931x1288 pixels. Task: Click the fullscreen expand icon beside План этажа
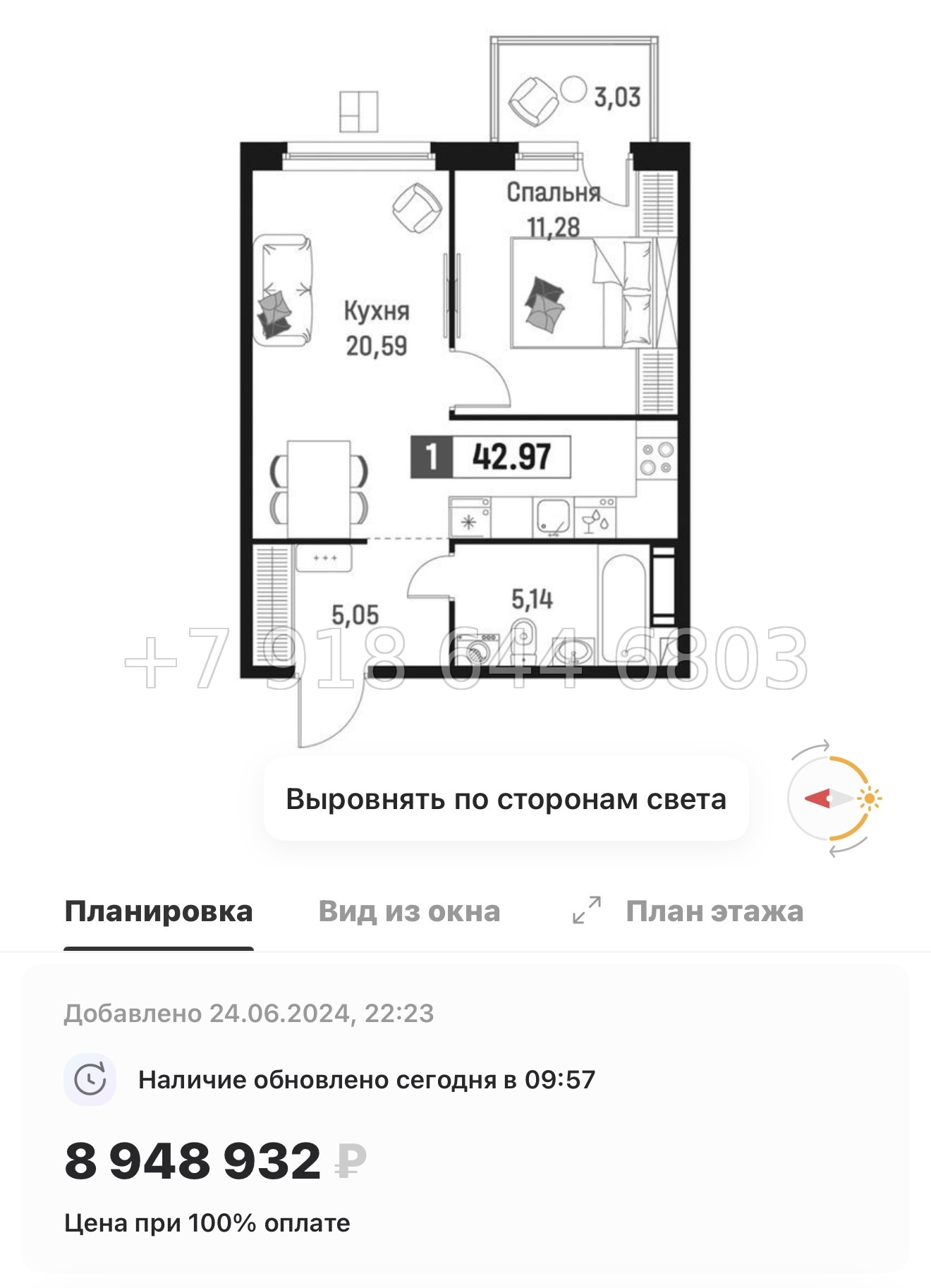click(588, 911)
